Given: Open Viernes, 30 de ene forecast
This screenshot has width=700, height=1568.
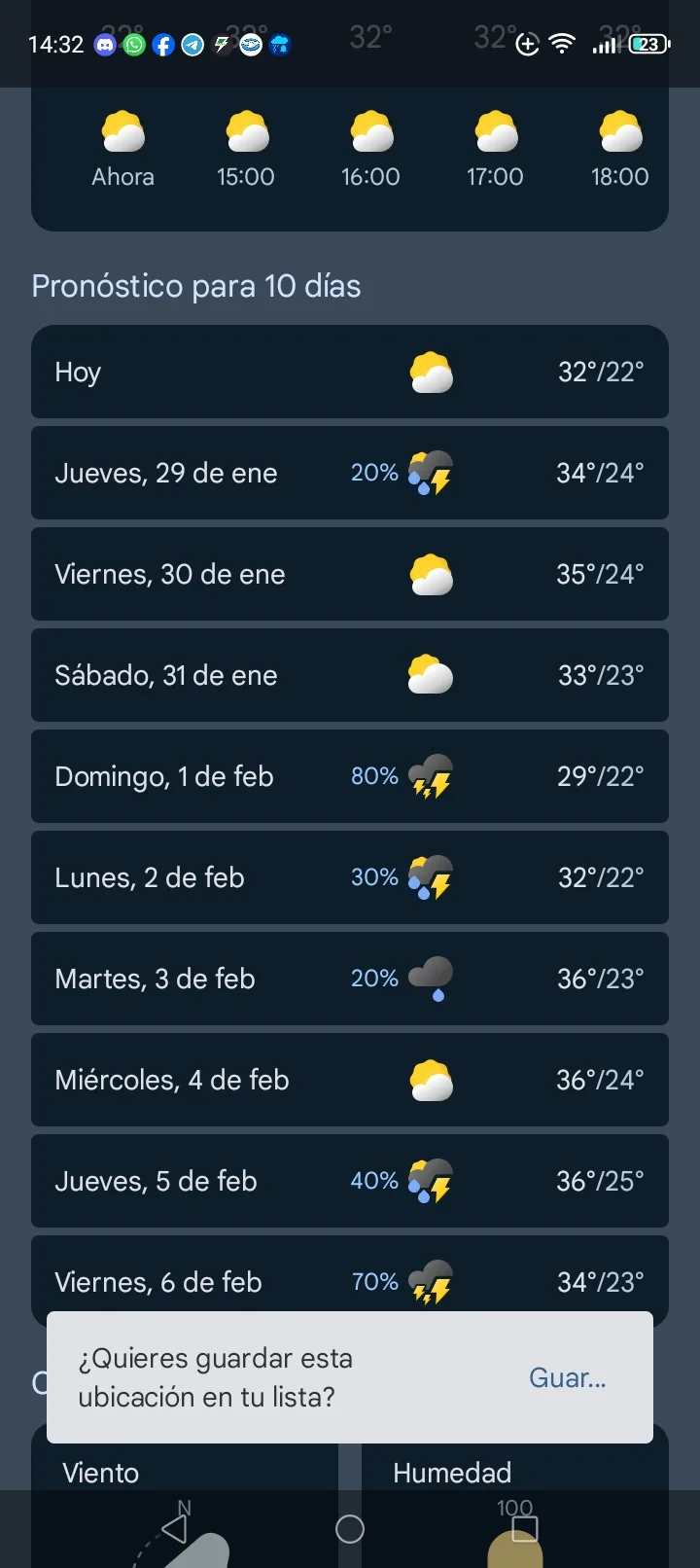Looking at the screenshot, I should click(x=350, y=575).
